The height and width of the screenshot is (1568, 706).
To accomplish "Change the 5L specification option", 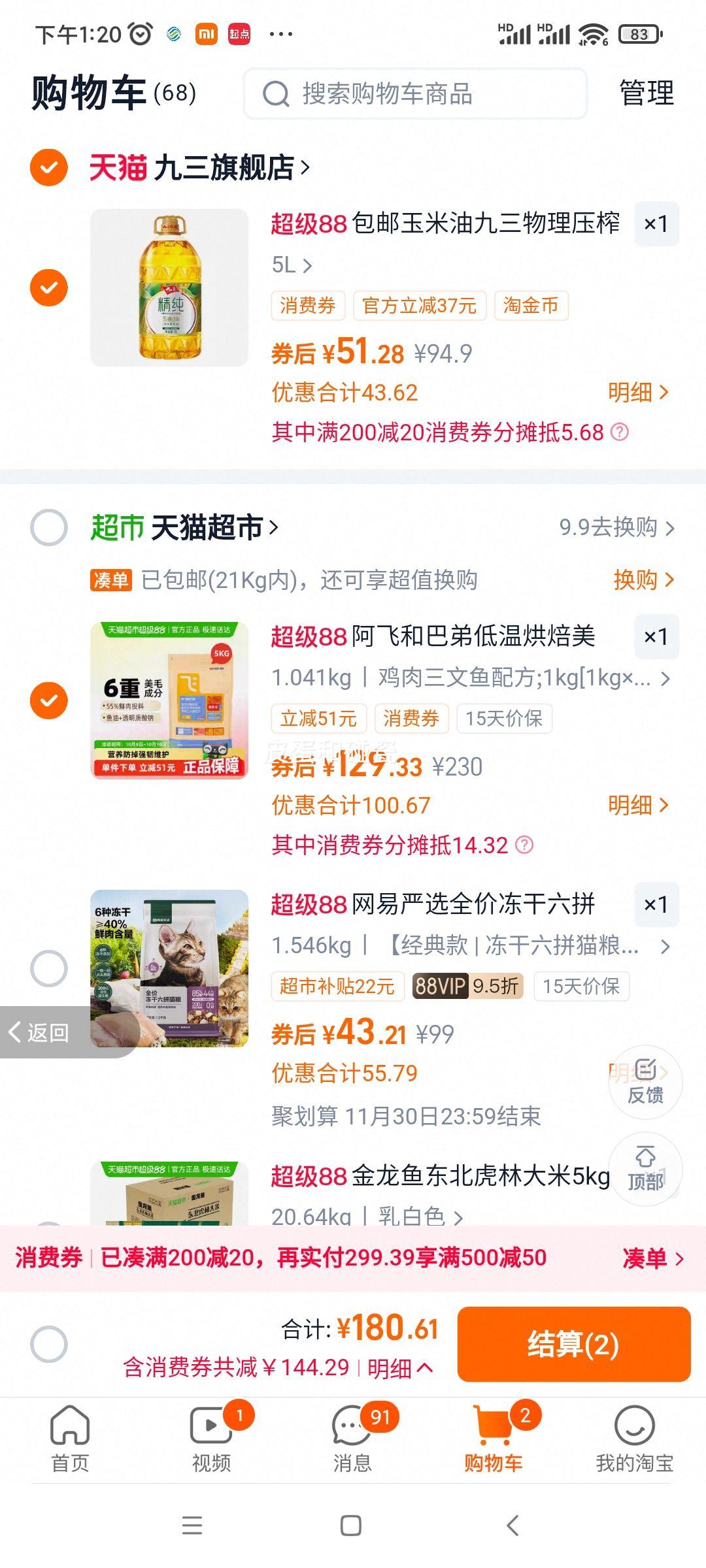I will click(x=292, y=265).
